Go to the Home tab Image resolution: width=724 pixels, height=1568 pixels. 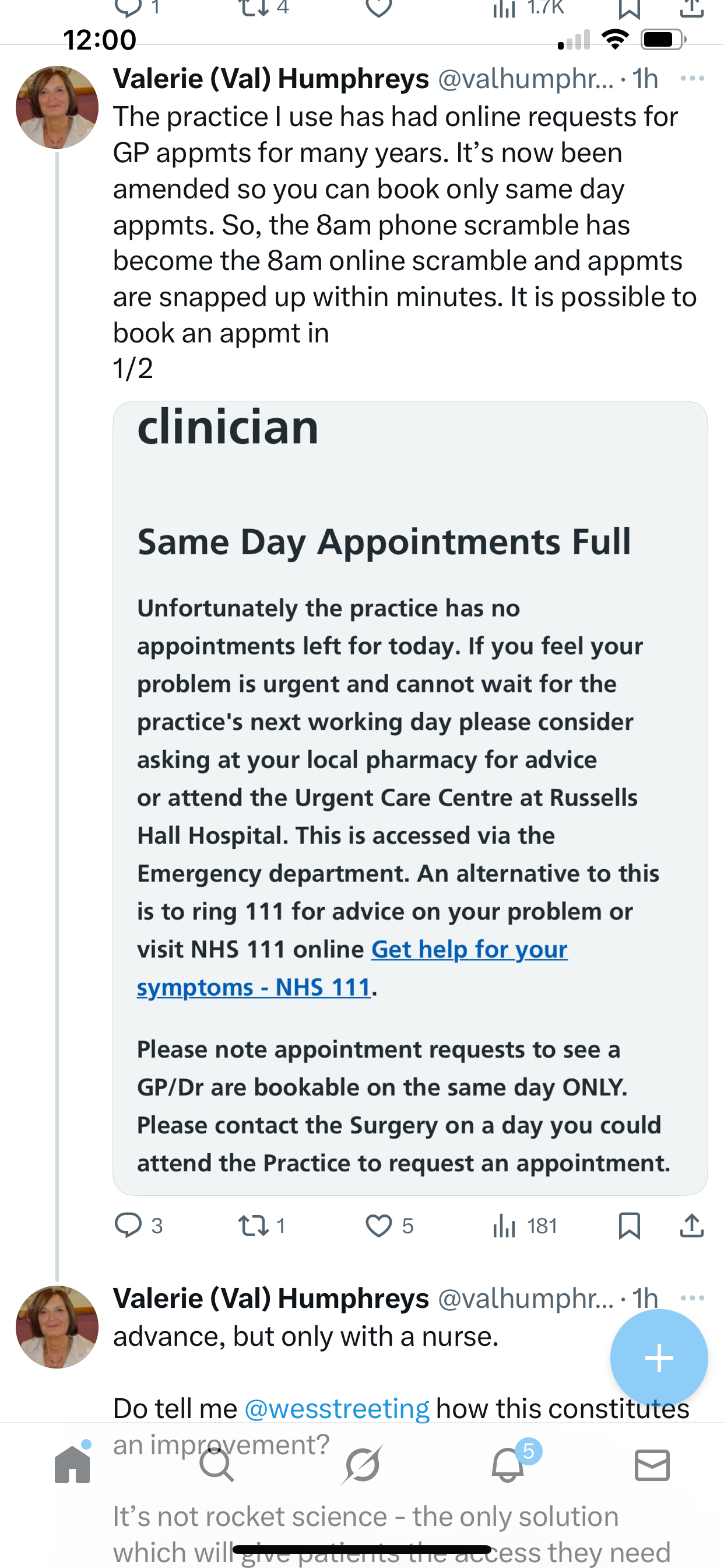click(72, 1465)
